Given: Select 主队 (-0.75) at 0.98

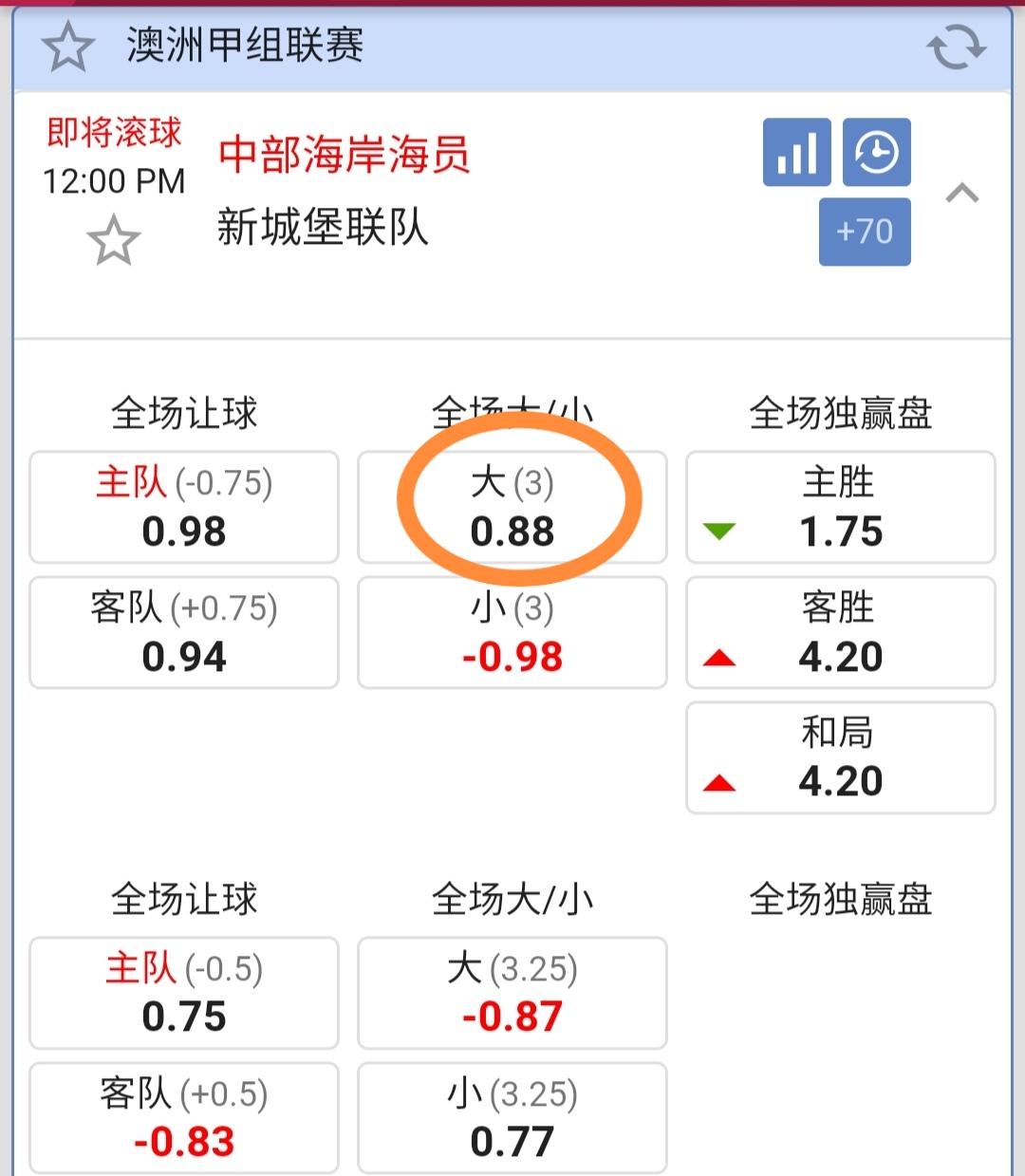Looking at the screenshot, I should [x=184, y=507].
